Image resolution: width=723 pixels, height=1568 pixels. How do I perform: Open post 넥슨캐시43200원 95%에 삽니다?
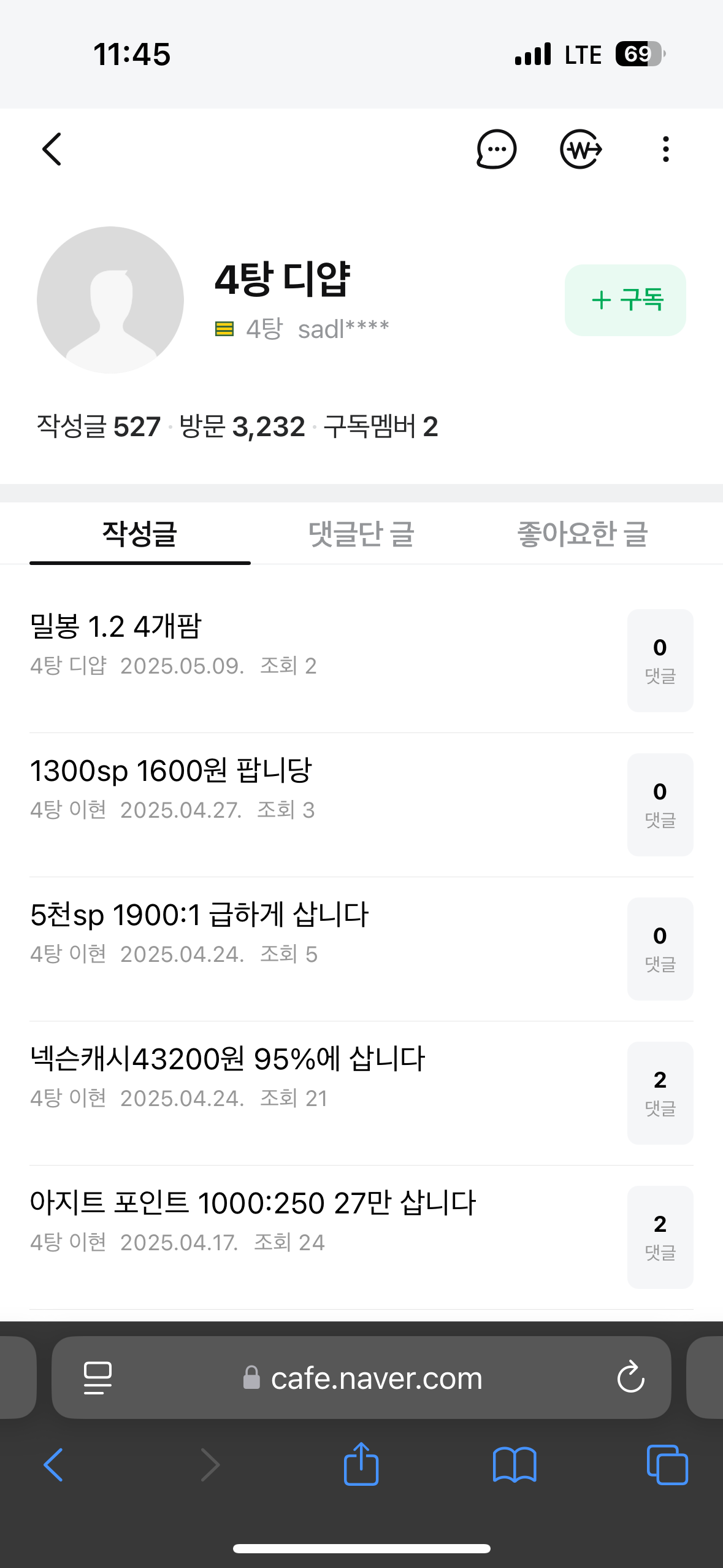coord(228,1059)
